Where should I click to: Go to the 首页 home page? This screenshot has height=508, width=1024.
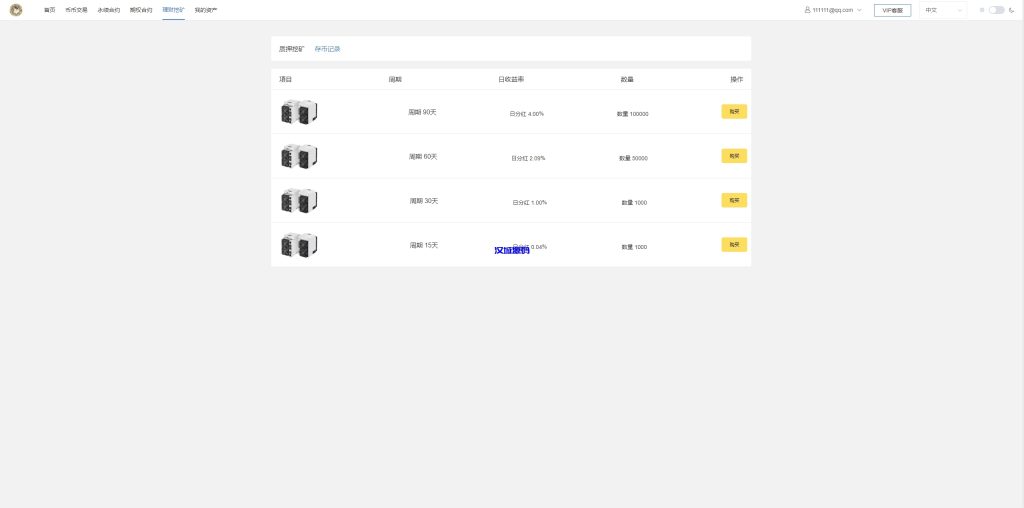[49, 10]
